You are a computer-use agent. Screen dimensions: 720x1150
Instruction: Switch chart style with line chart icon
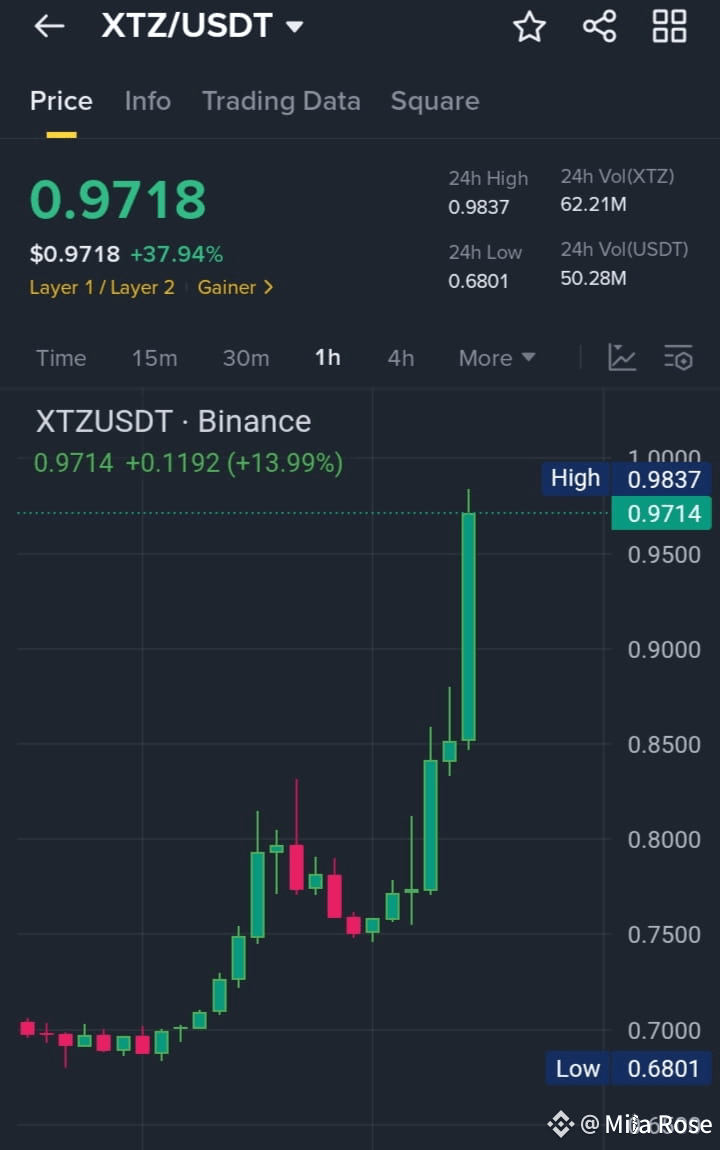(622, 357)
